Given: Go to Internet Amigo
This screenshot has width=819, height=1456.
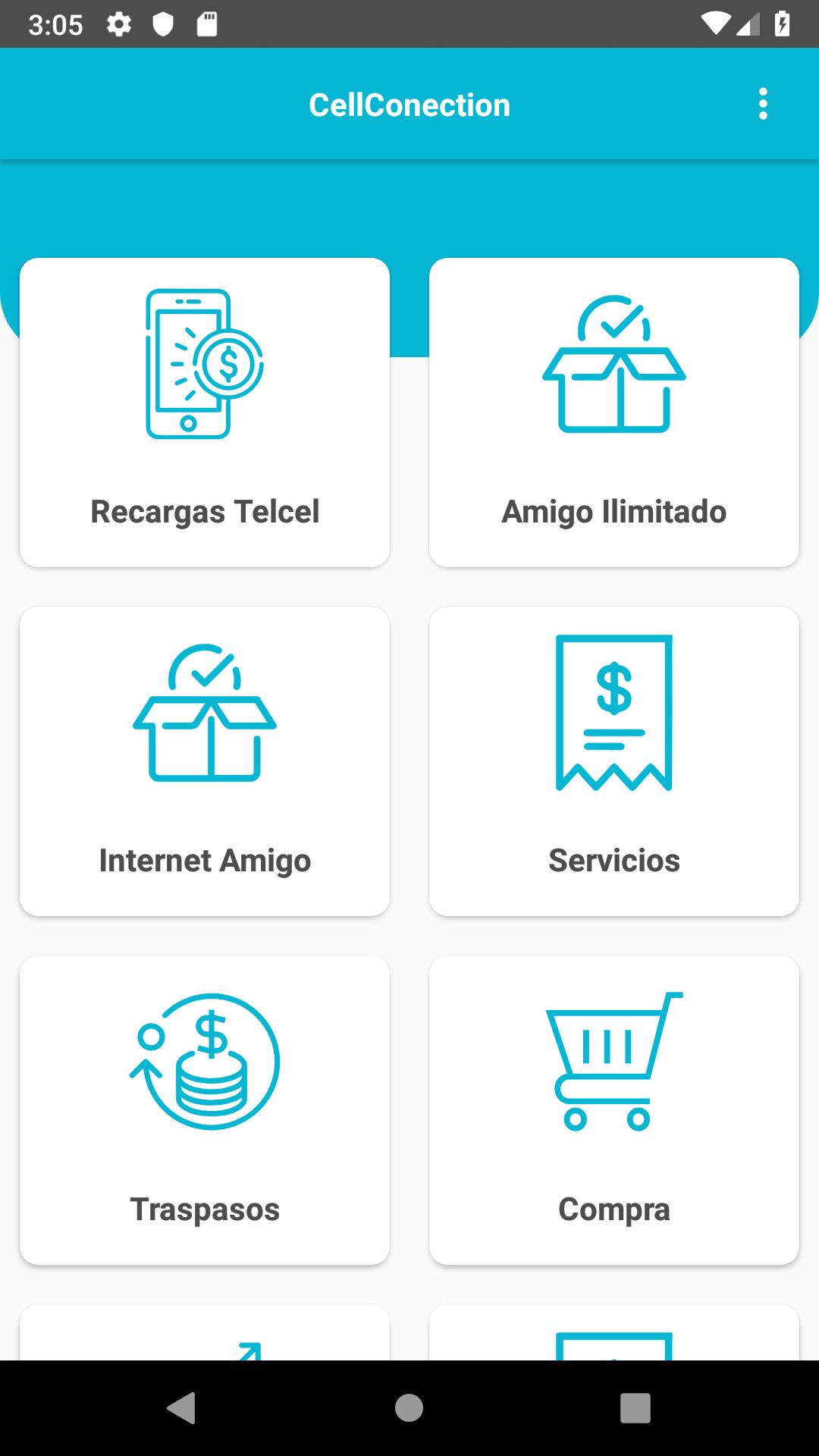Looking at the screenshot, I should point(205,761).
